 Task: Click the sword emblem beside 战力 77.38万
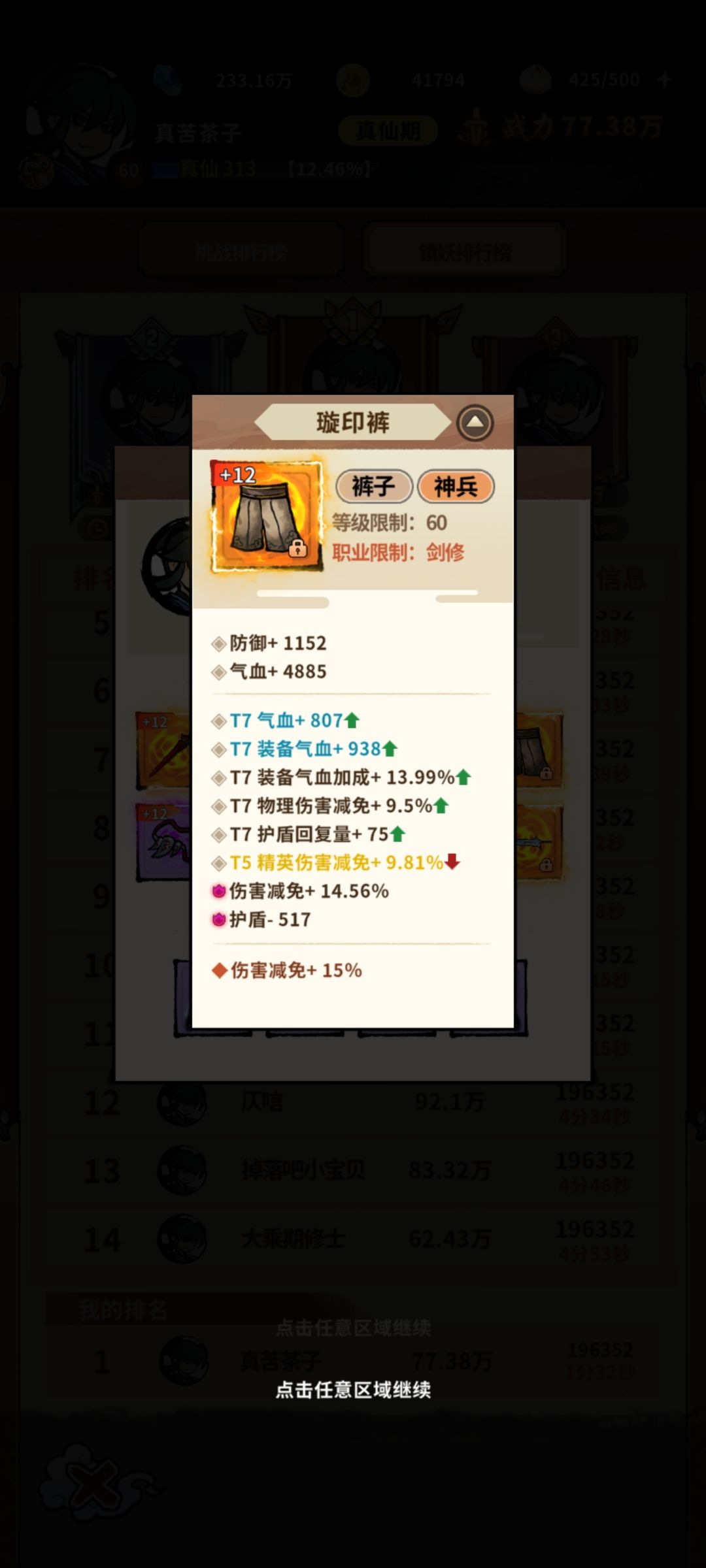tap(477, 129)
